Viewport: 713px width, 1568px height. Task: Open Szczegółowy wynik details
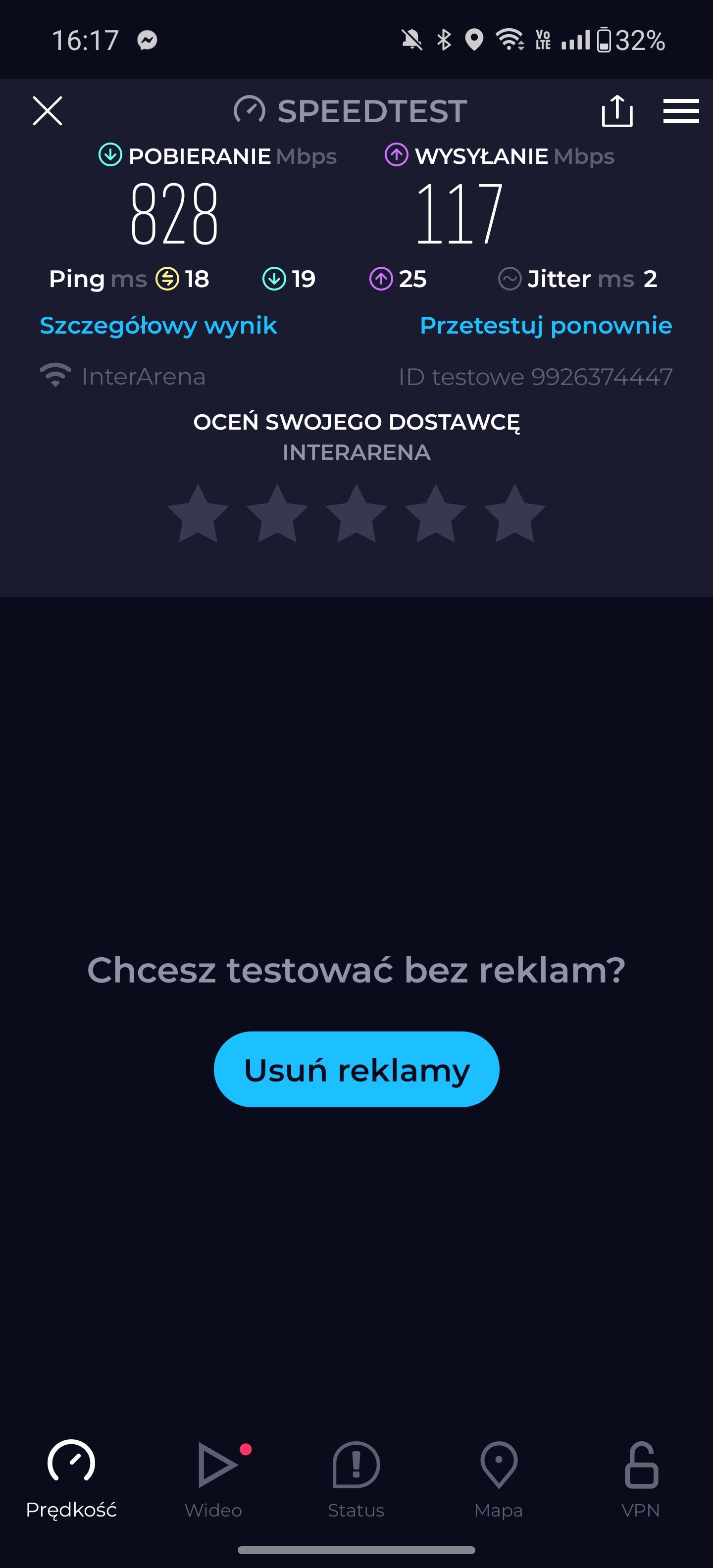[x=158, y=326]
